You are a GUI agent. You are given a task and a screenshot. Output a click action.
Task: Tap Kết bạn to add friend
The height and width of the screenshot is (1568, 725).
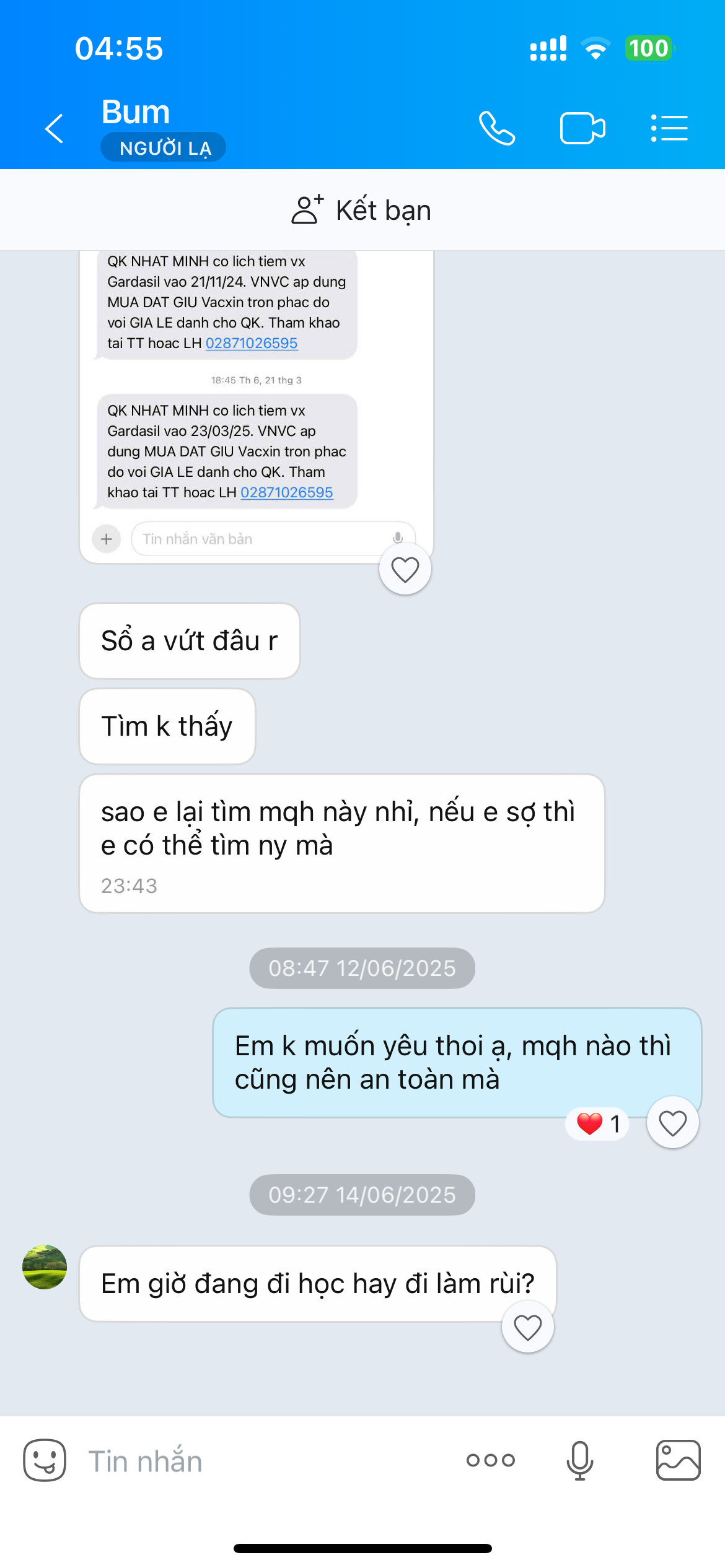(362, 210)
